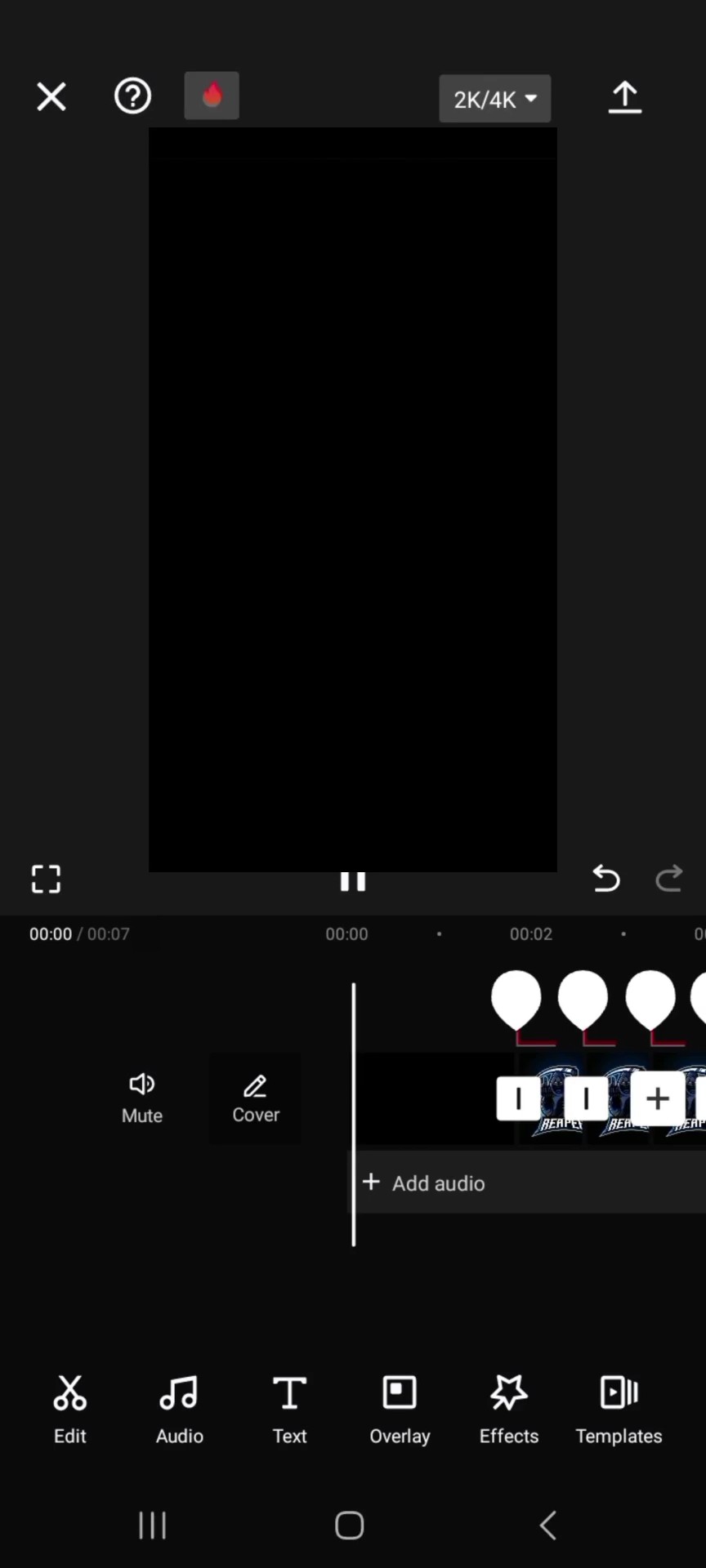Image resolution: width=706 pixels, height=1568 pixels.
Task: Close the video editor project
Action: (51, 97)
